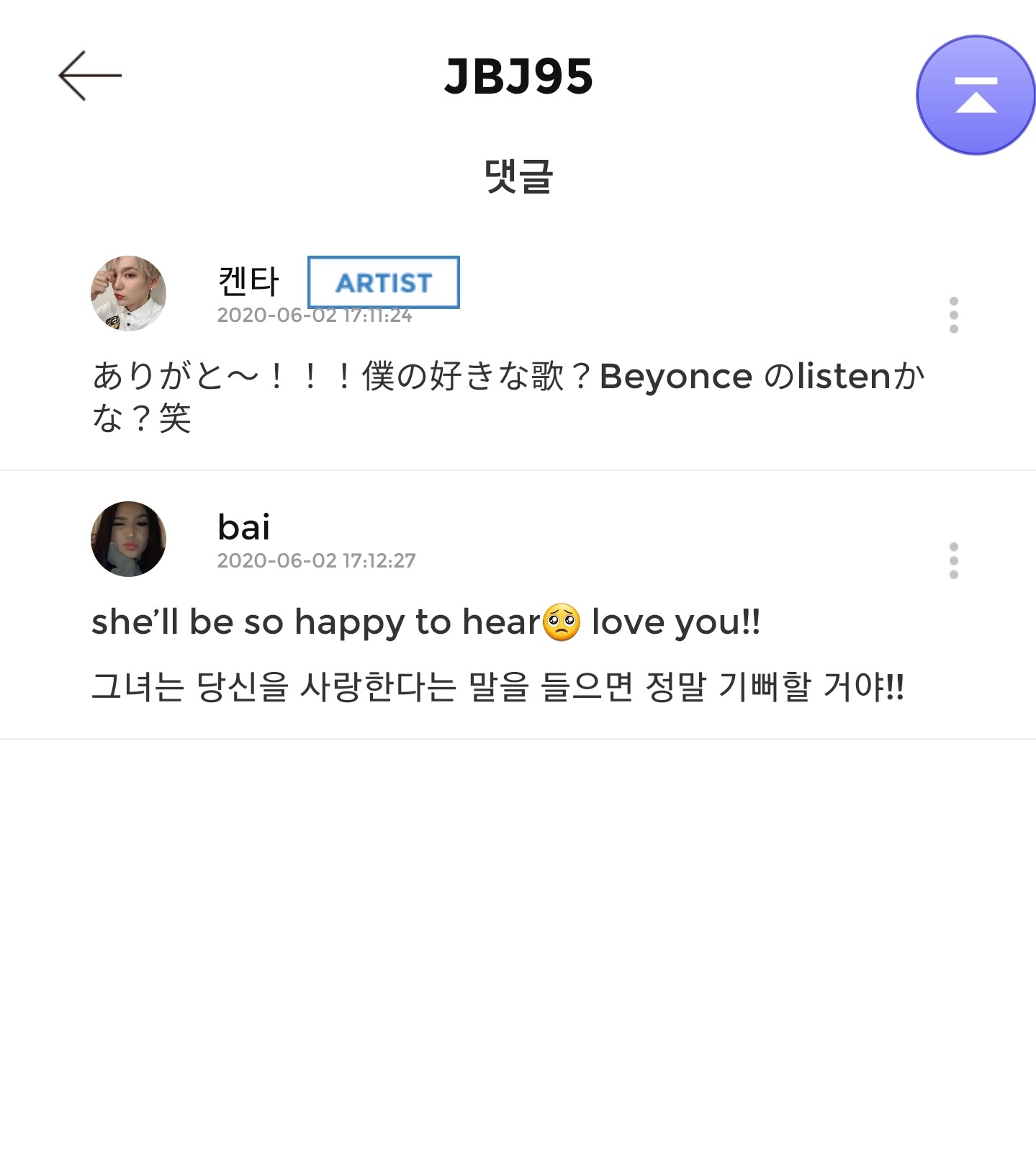Tap the pleading face emoji in bai's comment
This screenshot has height=1161, width=1036.
tap(563, 621)
